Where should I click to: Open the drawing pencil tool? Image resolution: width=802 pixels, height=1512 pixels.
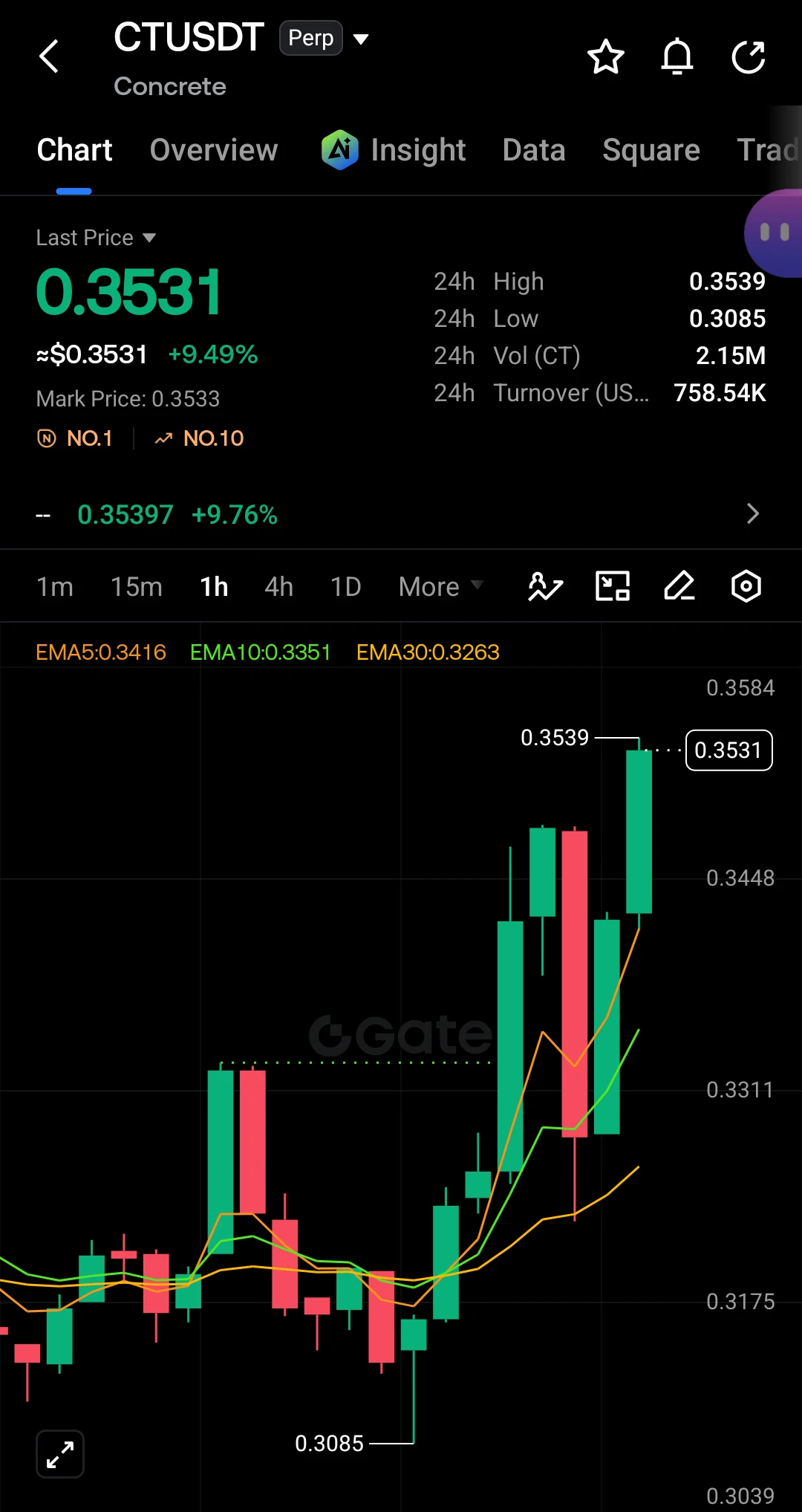679,586
